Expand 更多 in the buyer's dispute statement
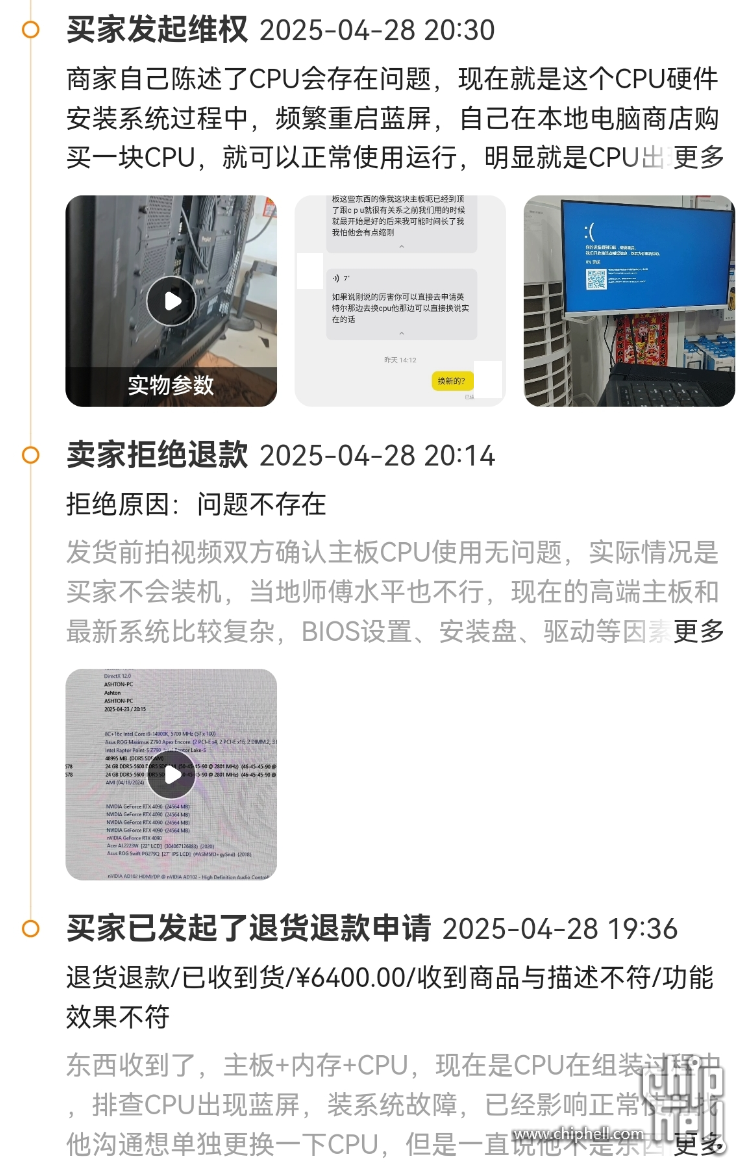 click(x=698, y=158)
